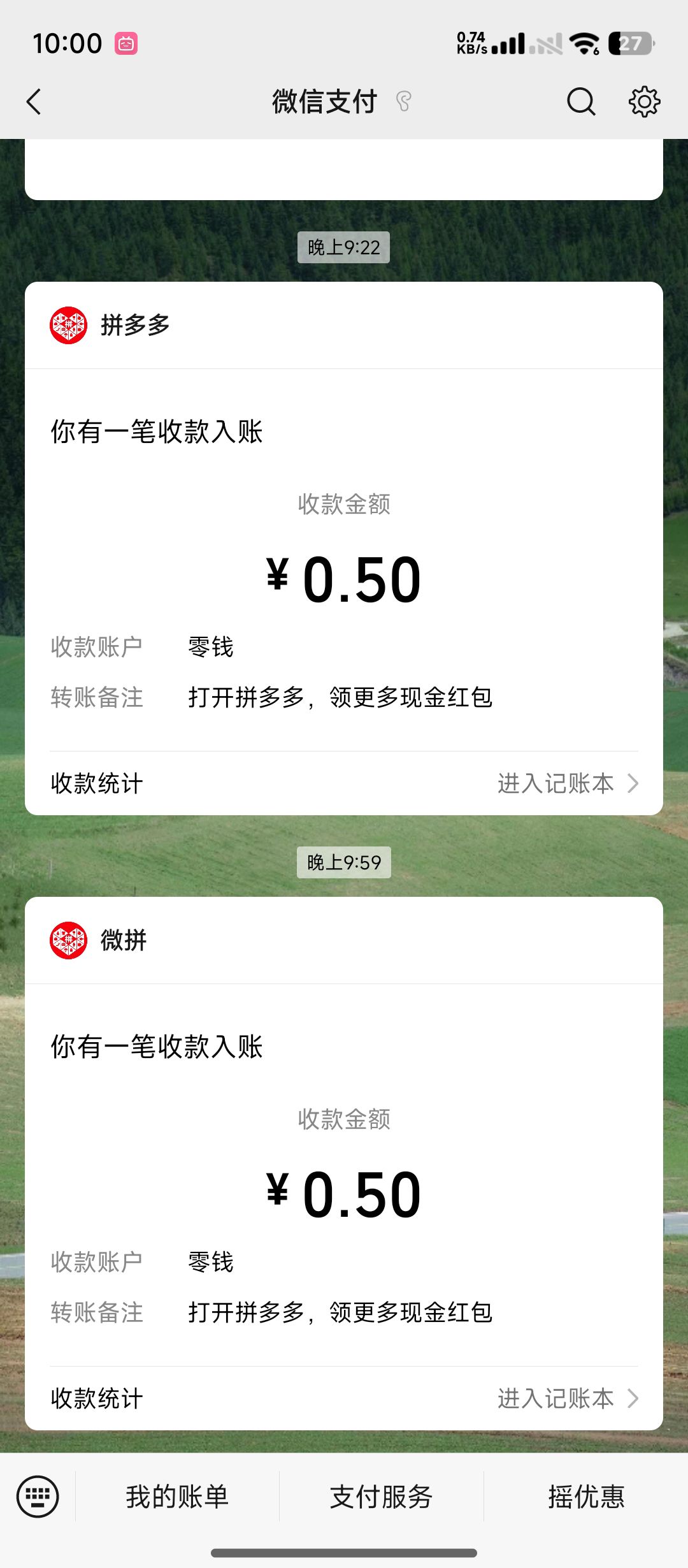Open search in 微信支付
The image size is (688, 1568).
[580, 102]
